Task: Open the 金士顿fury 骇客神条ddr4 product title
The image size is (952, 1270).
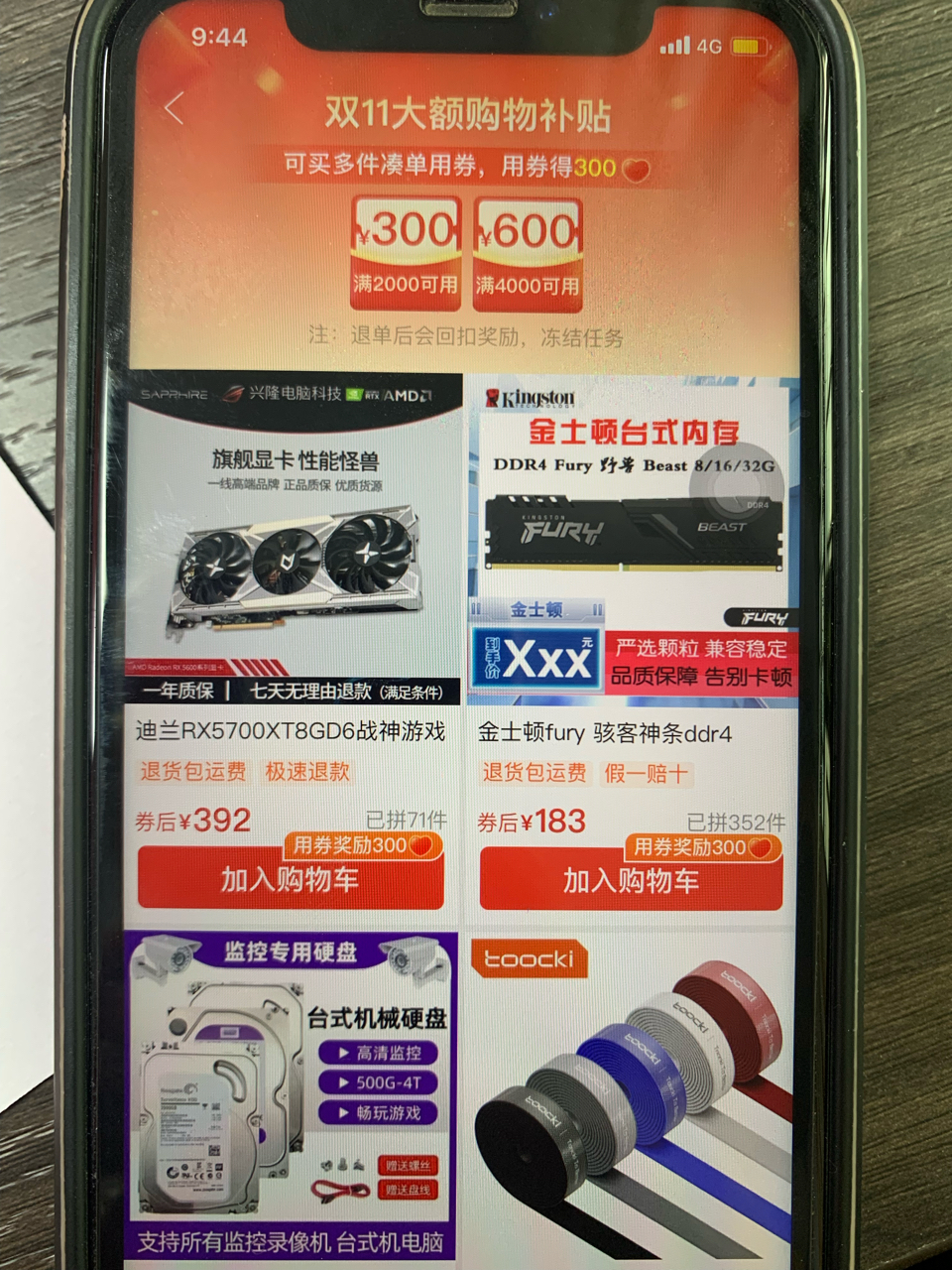Action: 605,732
